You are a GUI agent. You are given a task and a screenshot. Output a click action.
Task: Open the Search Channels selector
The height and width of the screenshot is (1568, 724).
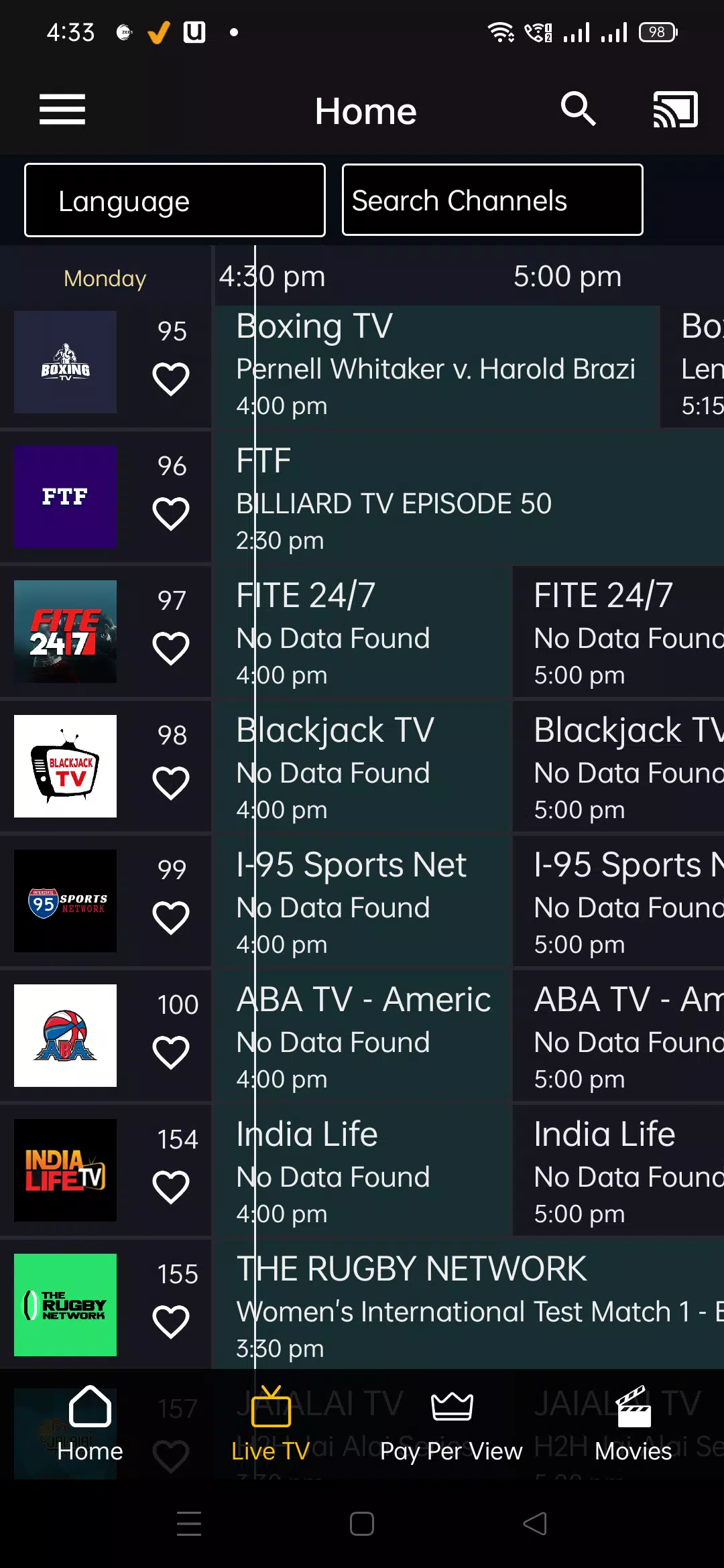pos(492,200)
